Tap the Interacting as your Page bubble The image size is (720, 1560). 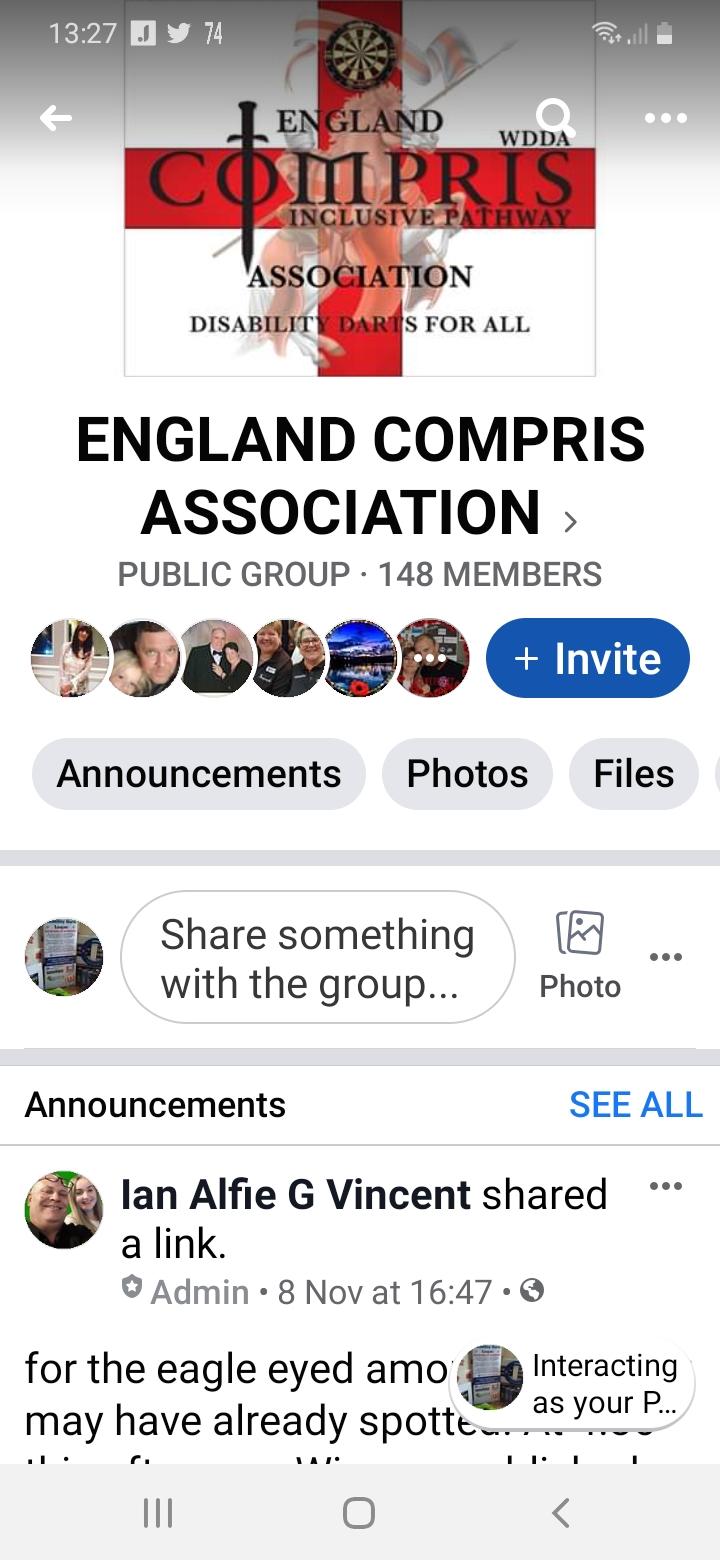point(572,1384)
